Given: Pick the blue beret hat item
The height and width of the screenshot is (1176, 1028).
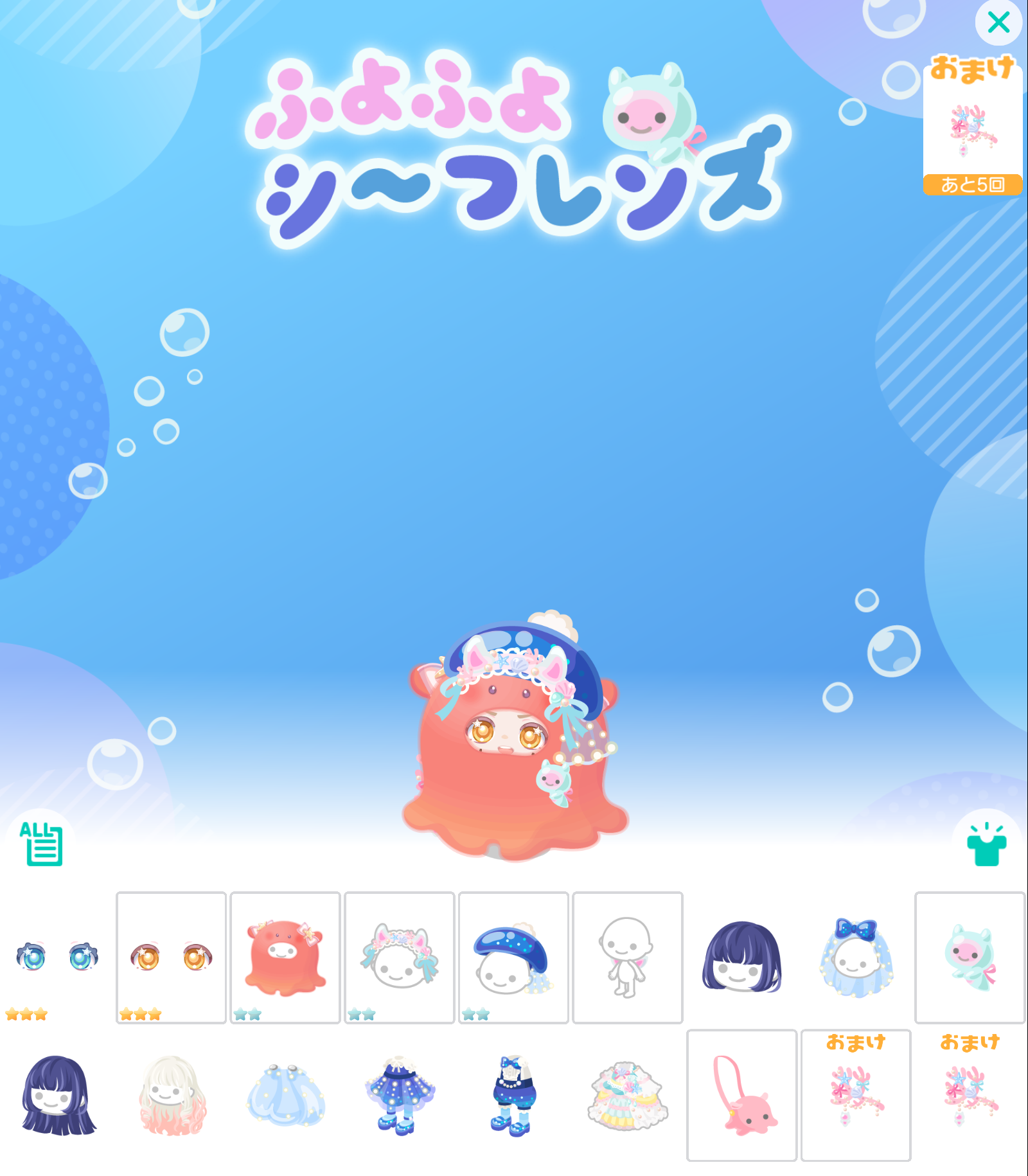Looking at the screenshot, I should pyautogui.click(x=513, y=957).
